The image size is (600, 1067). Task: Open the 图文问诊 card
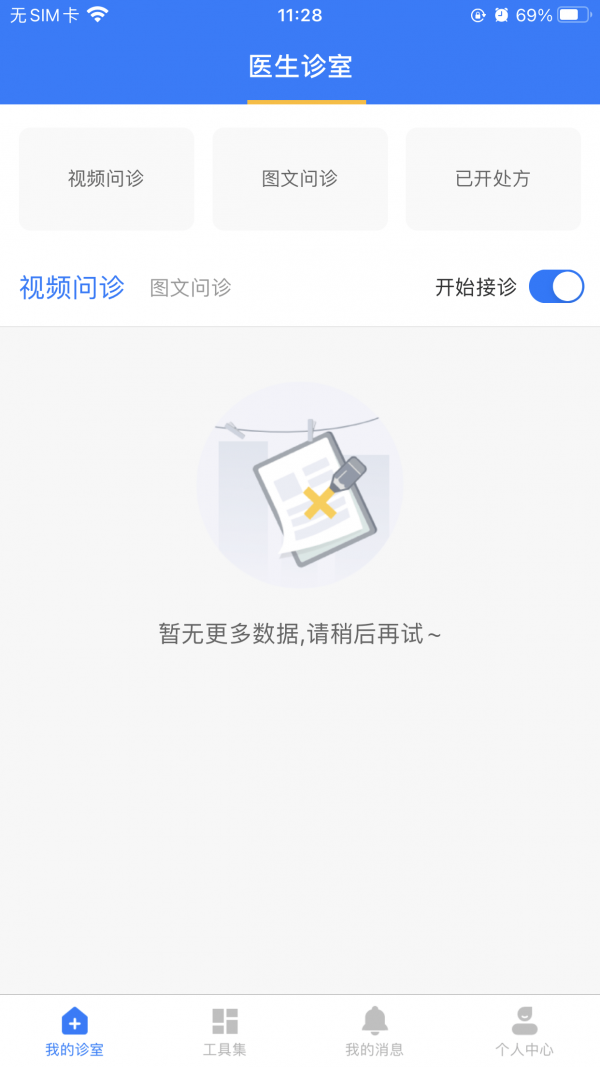(300, 179)
